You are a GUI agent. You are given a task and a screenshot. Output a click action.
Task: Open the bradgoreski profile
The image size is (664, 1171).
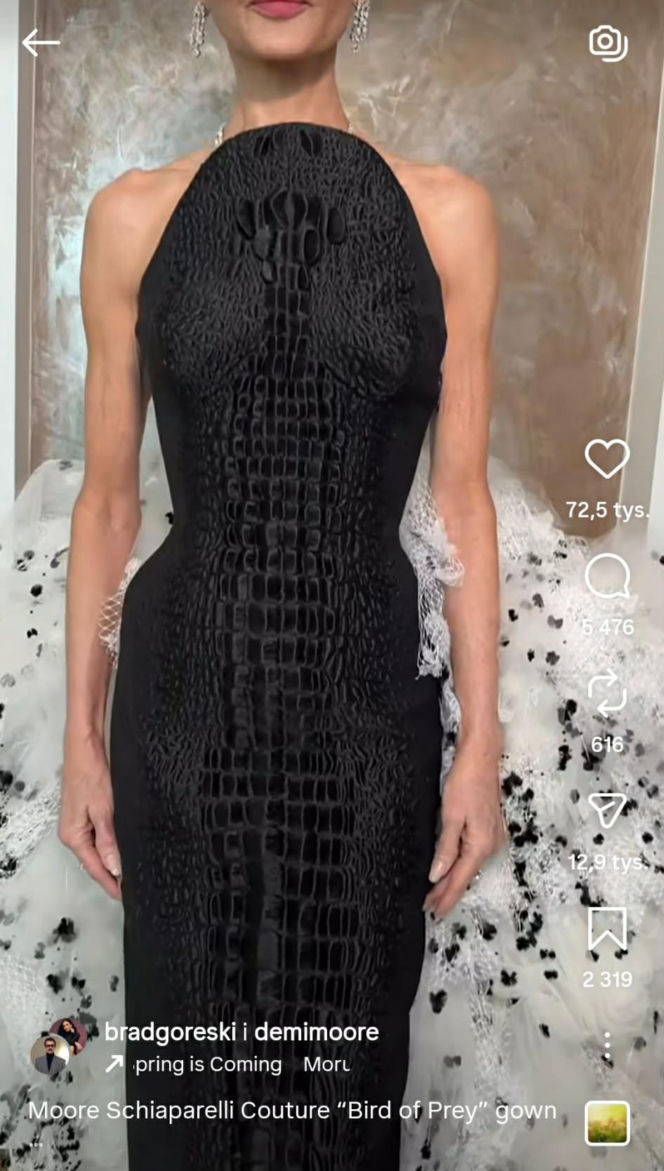point(163,1032)
